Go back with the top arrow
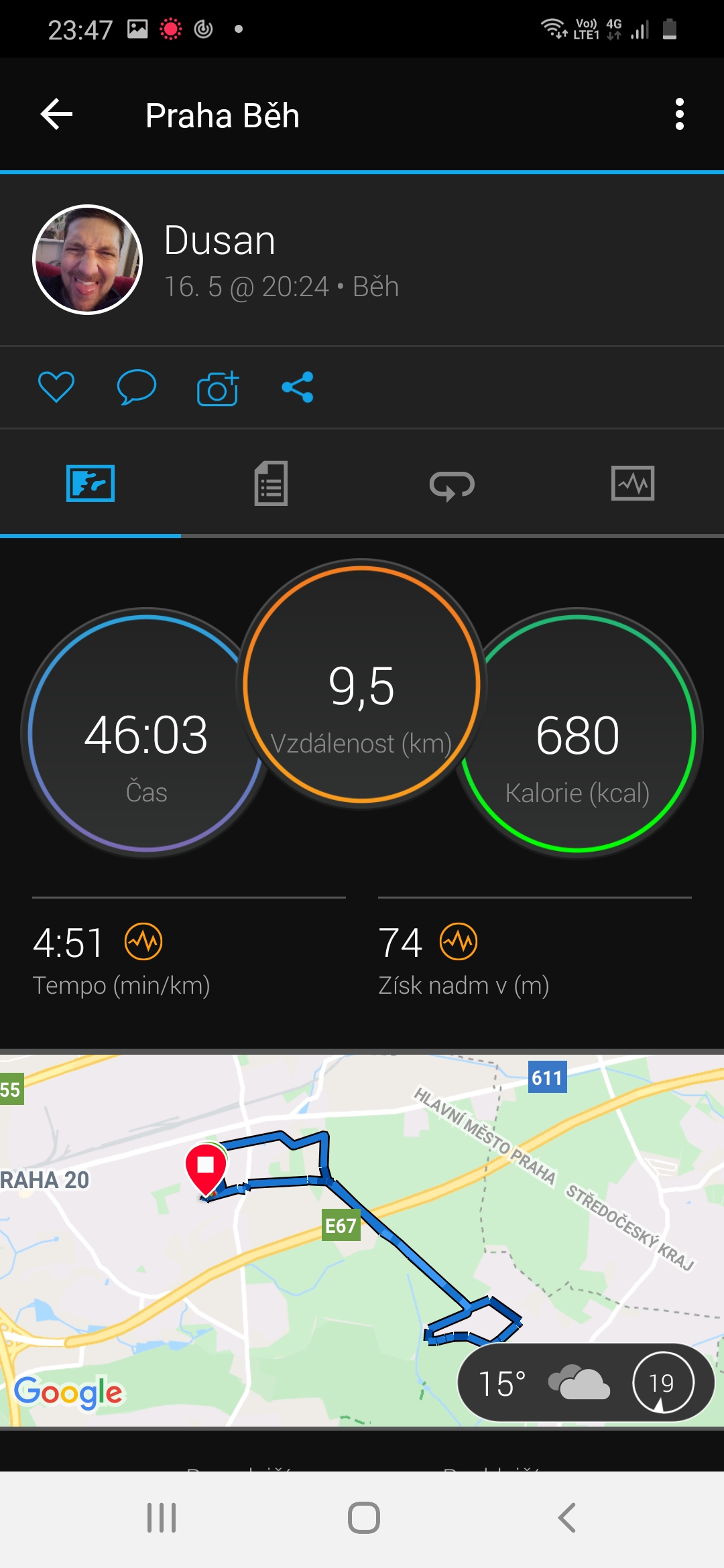 click(x=56, y=115)
